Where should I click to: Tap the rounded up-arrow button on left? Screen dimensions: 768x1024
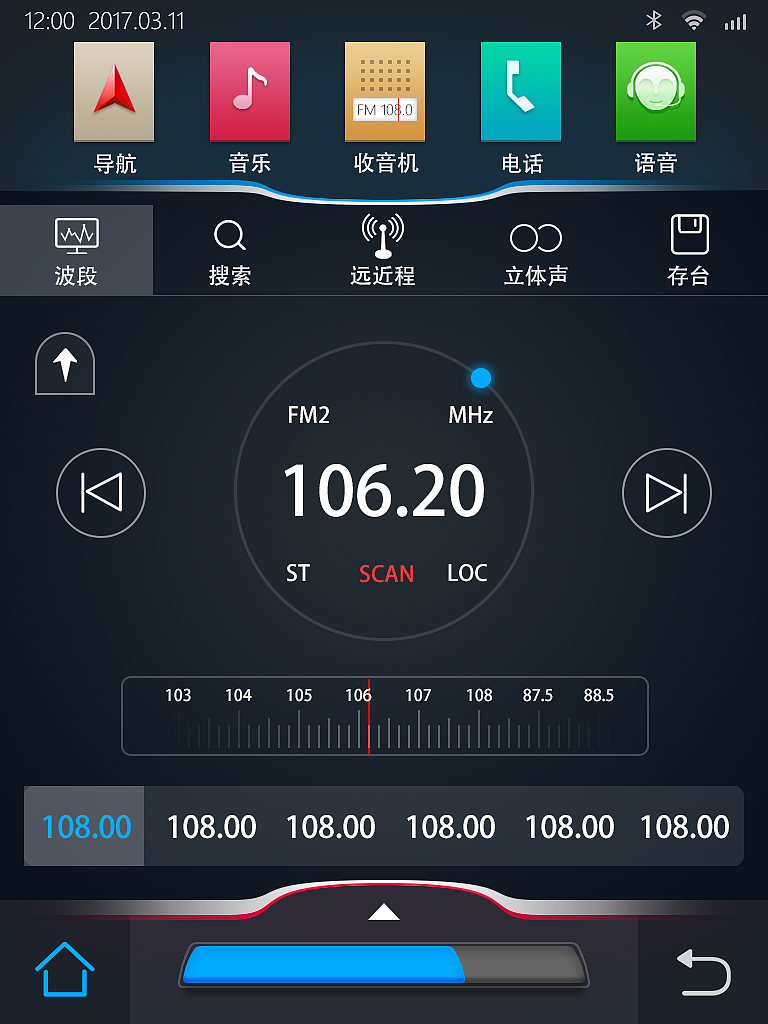pos(64,364)
